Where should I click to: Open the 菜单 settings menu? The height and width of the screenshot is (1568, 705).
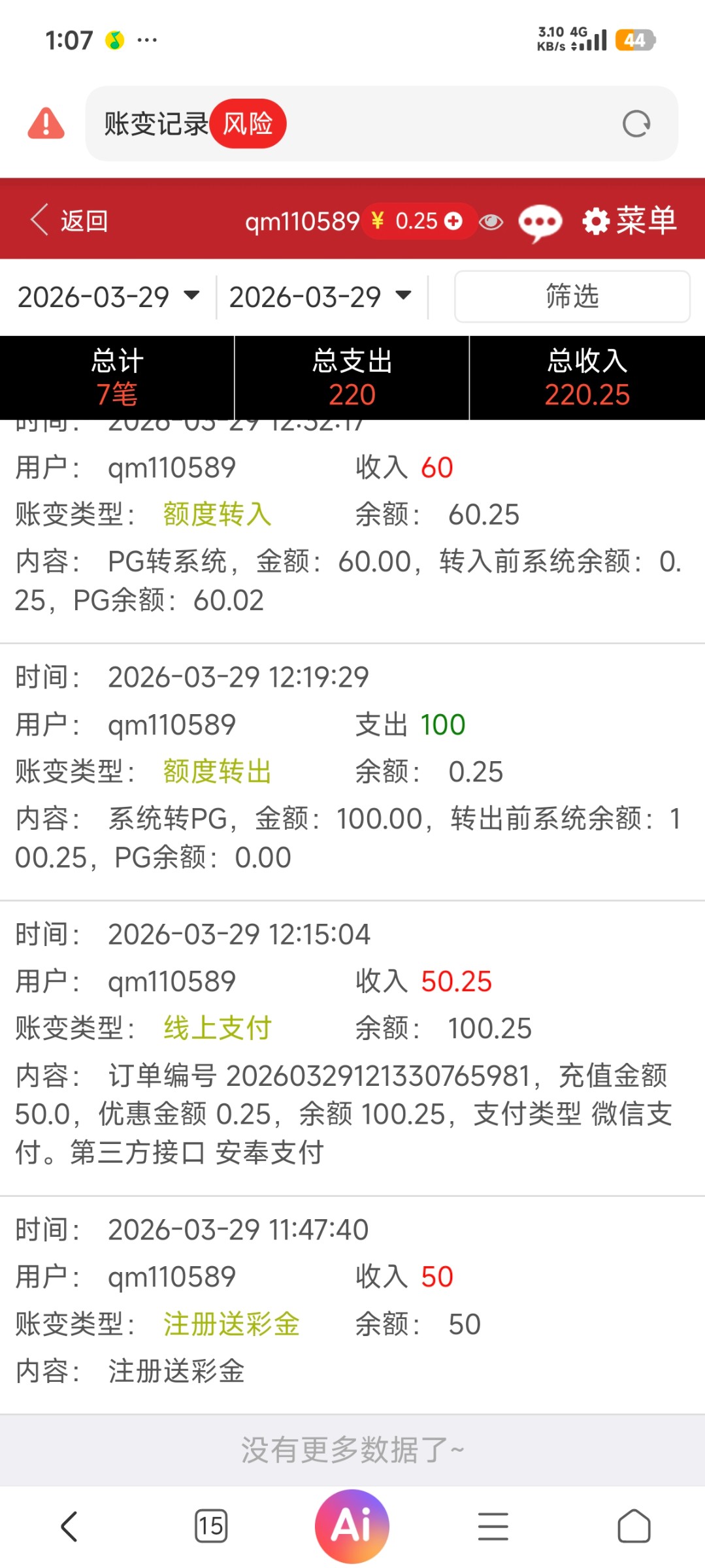click(629, 221)
